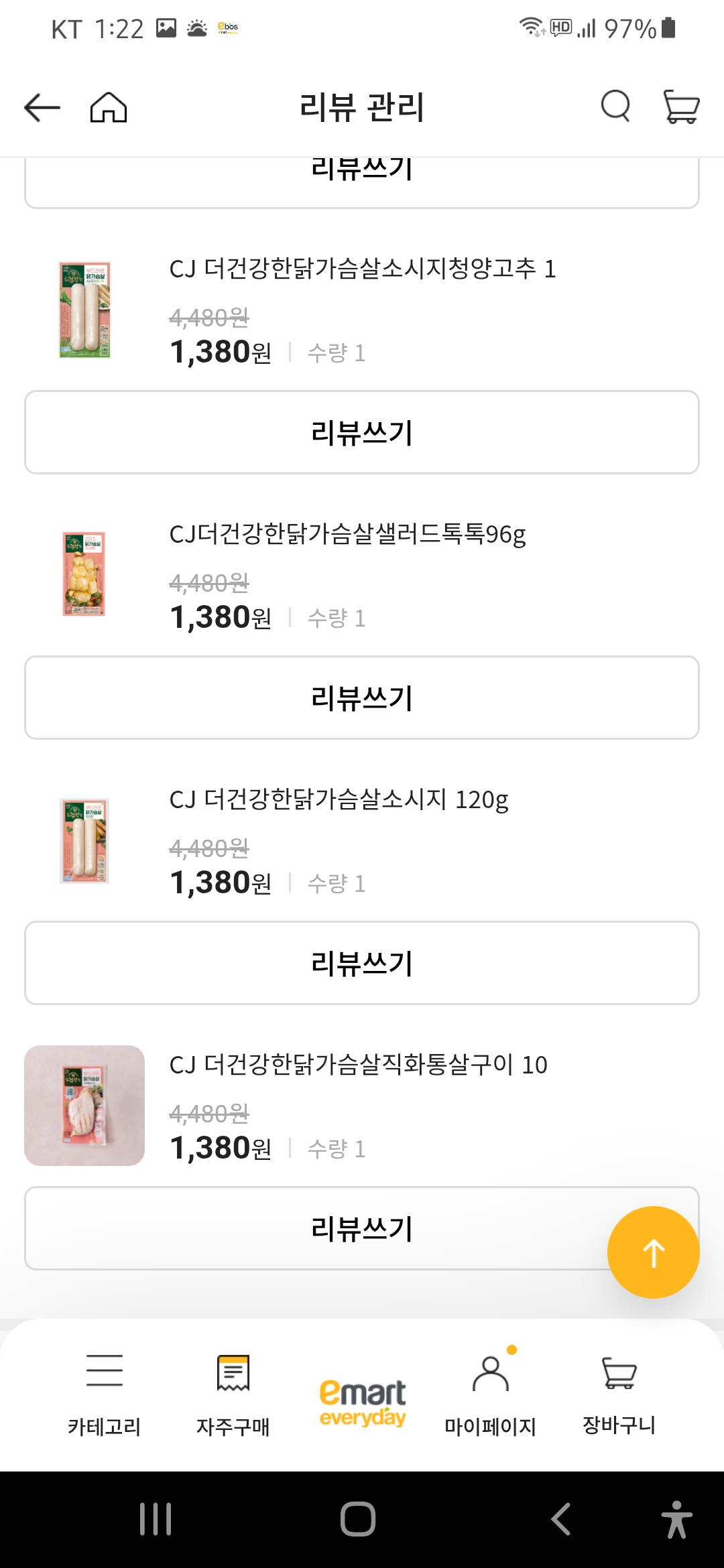Screen dimensions: 724x1568
Task: Tap the yellow scroll-to-top arrow button
Action: coord(653,1251)
